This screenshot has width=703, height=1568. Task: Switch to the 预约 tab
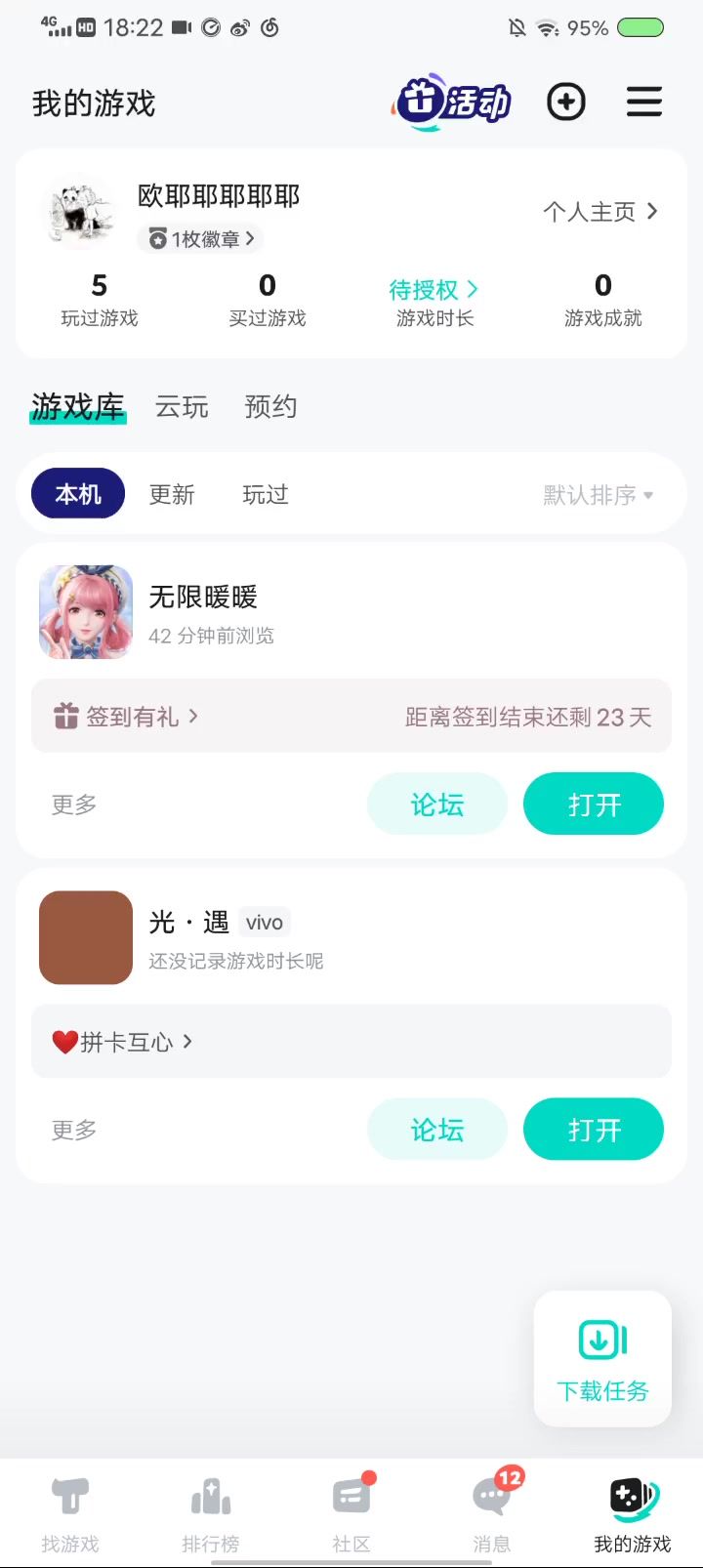point(270,406)
